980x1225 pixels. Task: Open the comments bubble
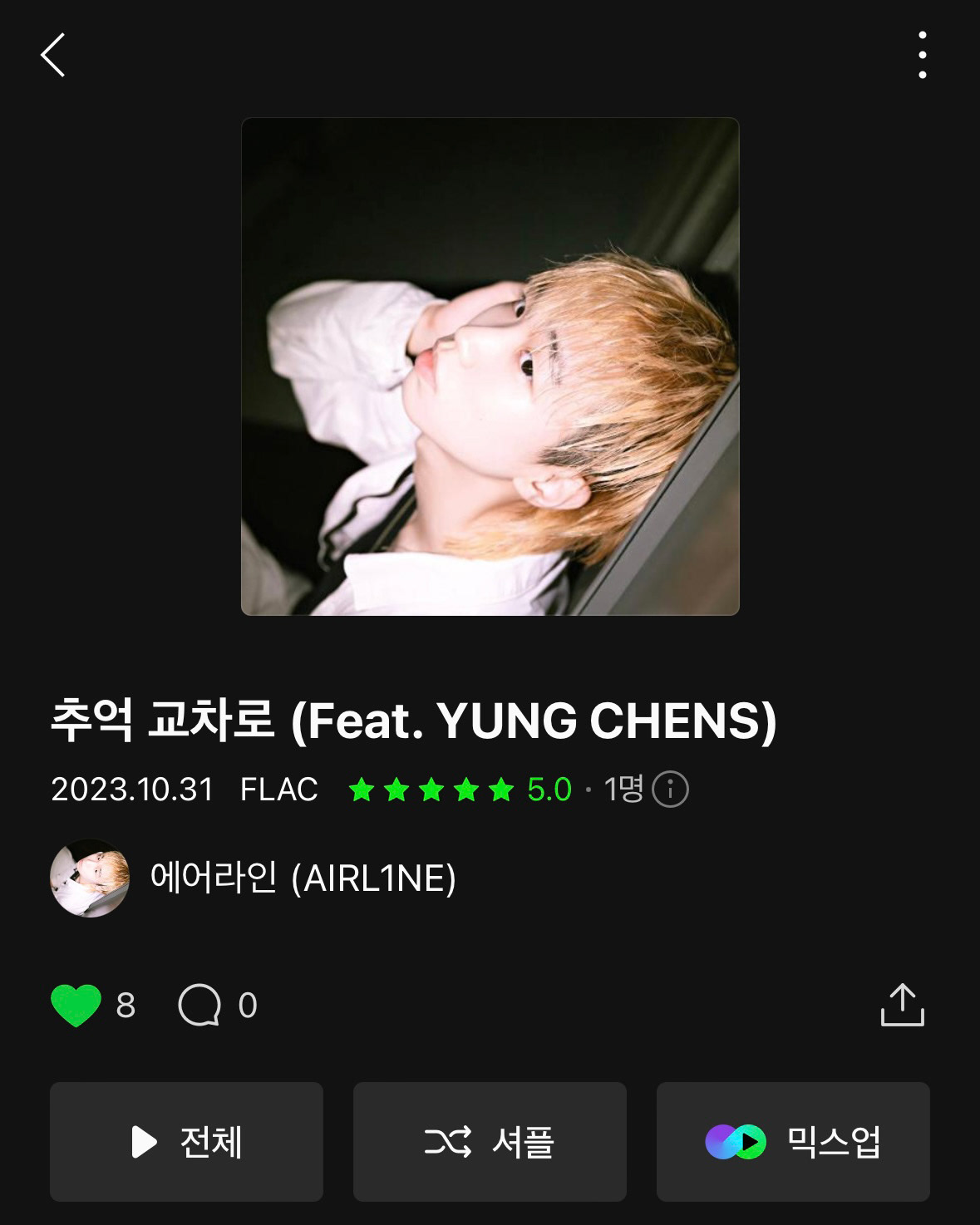coord(199,1005)
